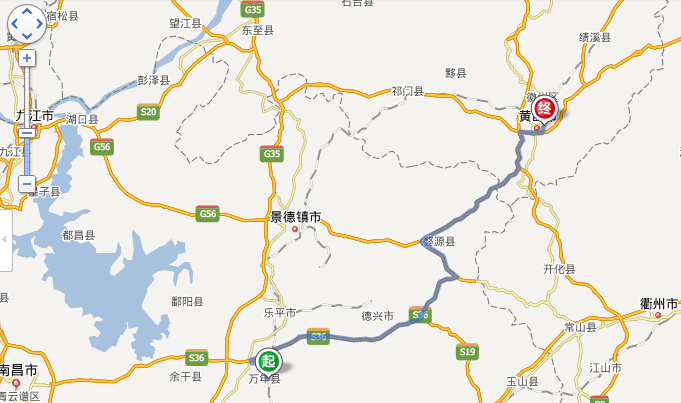Zoom in with the plus button

tap(27, 57)
